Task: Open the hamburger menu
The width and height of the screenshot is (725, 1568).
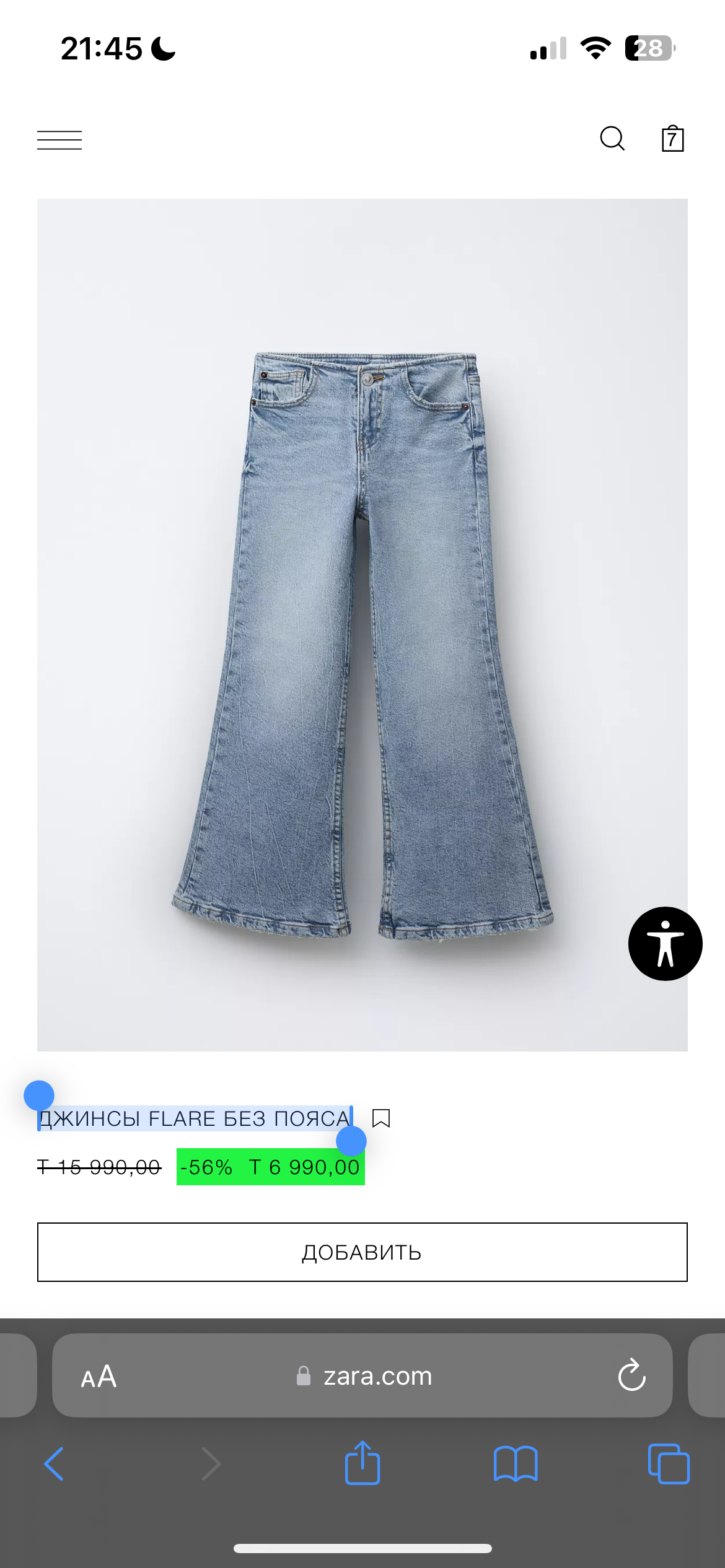Action: pyautogui.click(x=59, y=140)
